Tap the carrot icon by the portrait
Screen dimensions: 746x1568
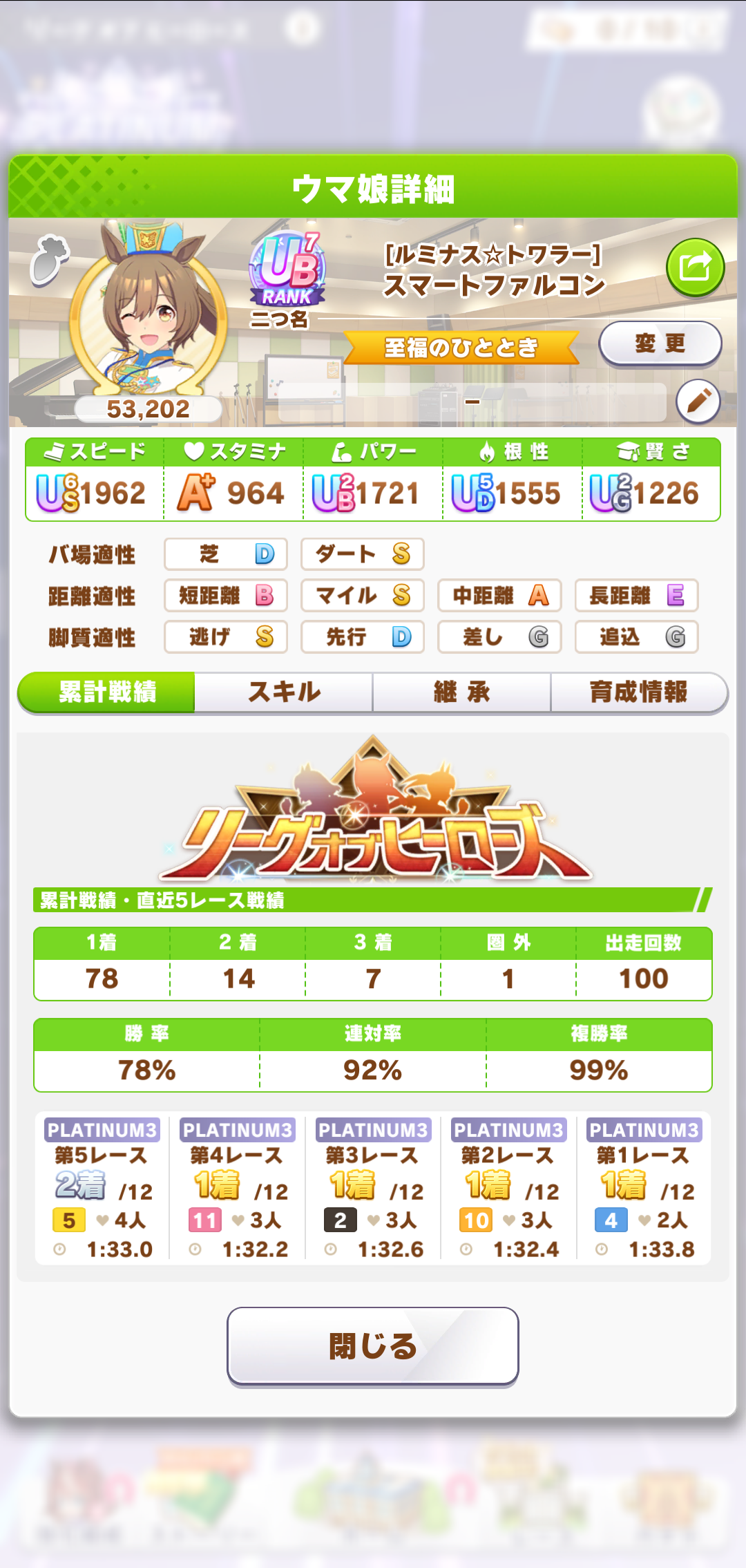(x=50, y=260)
